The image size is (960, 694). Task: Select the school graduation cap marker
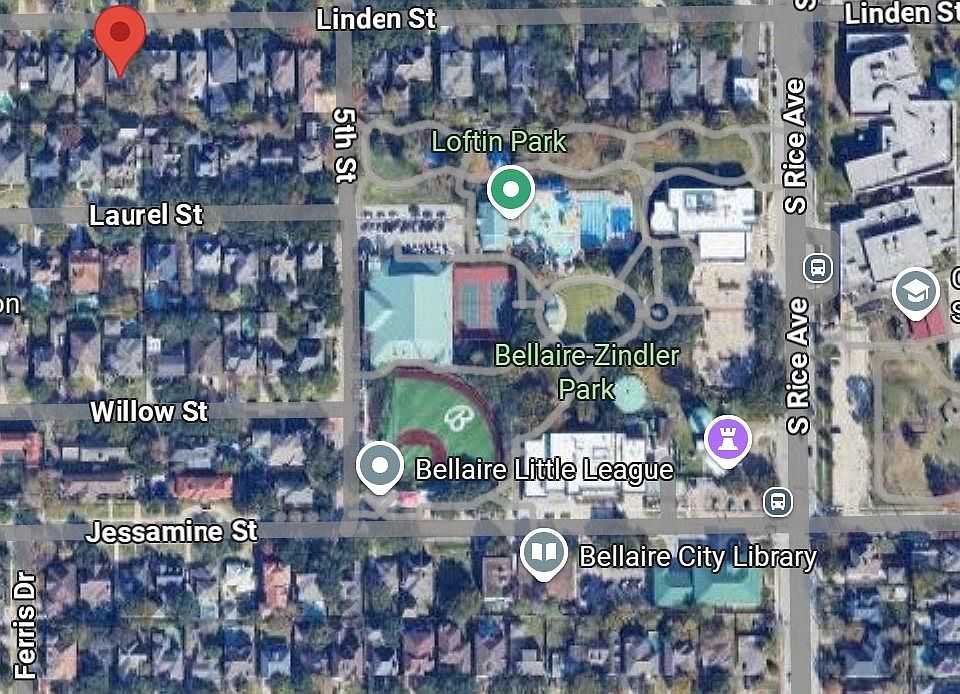(x=916, y=290)
